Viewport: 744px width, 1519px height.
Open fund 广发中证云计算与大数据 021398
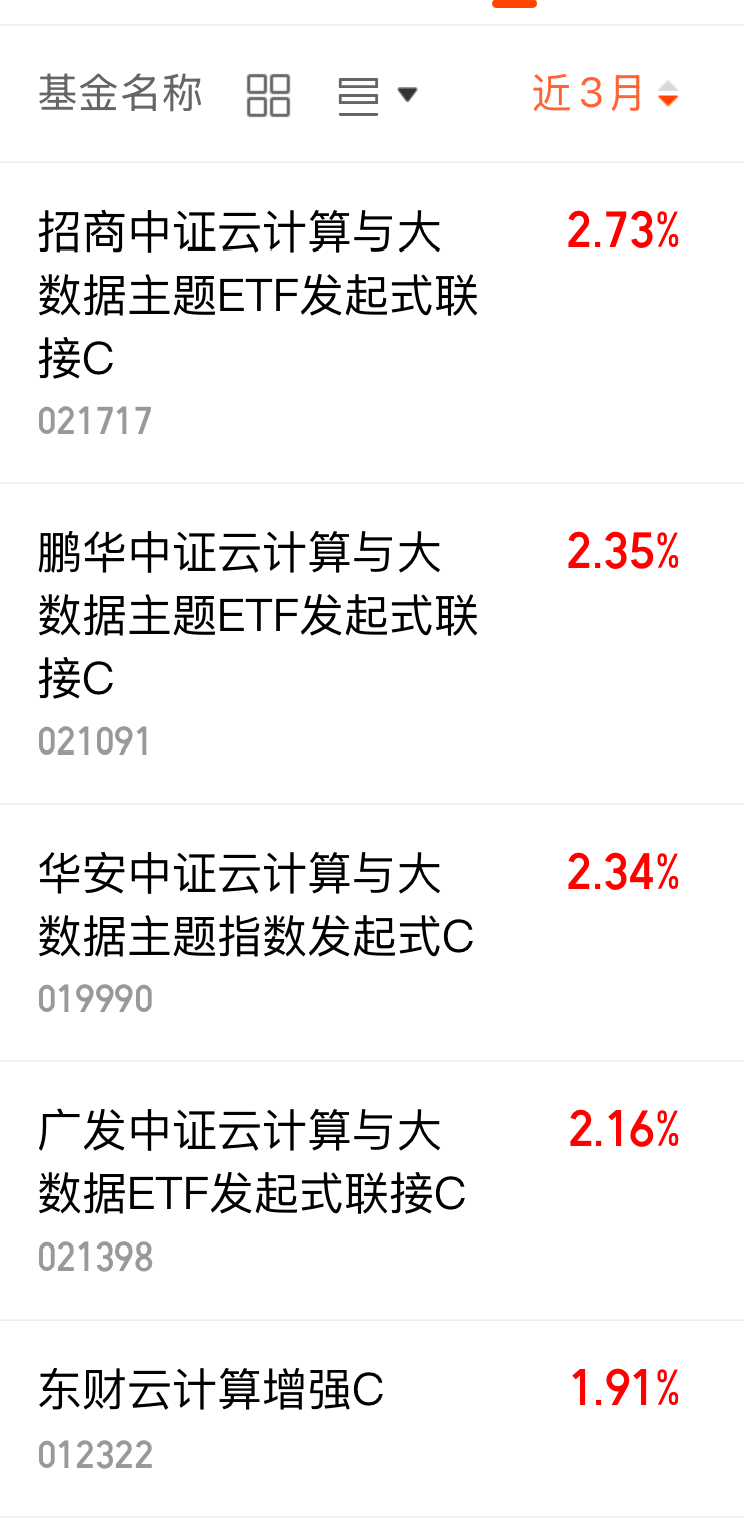click(x=372, y=1191)
